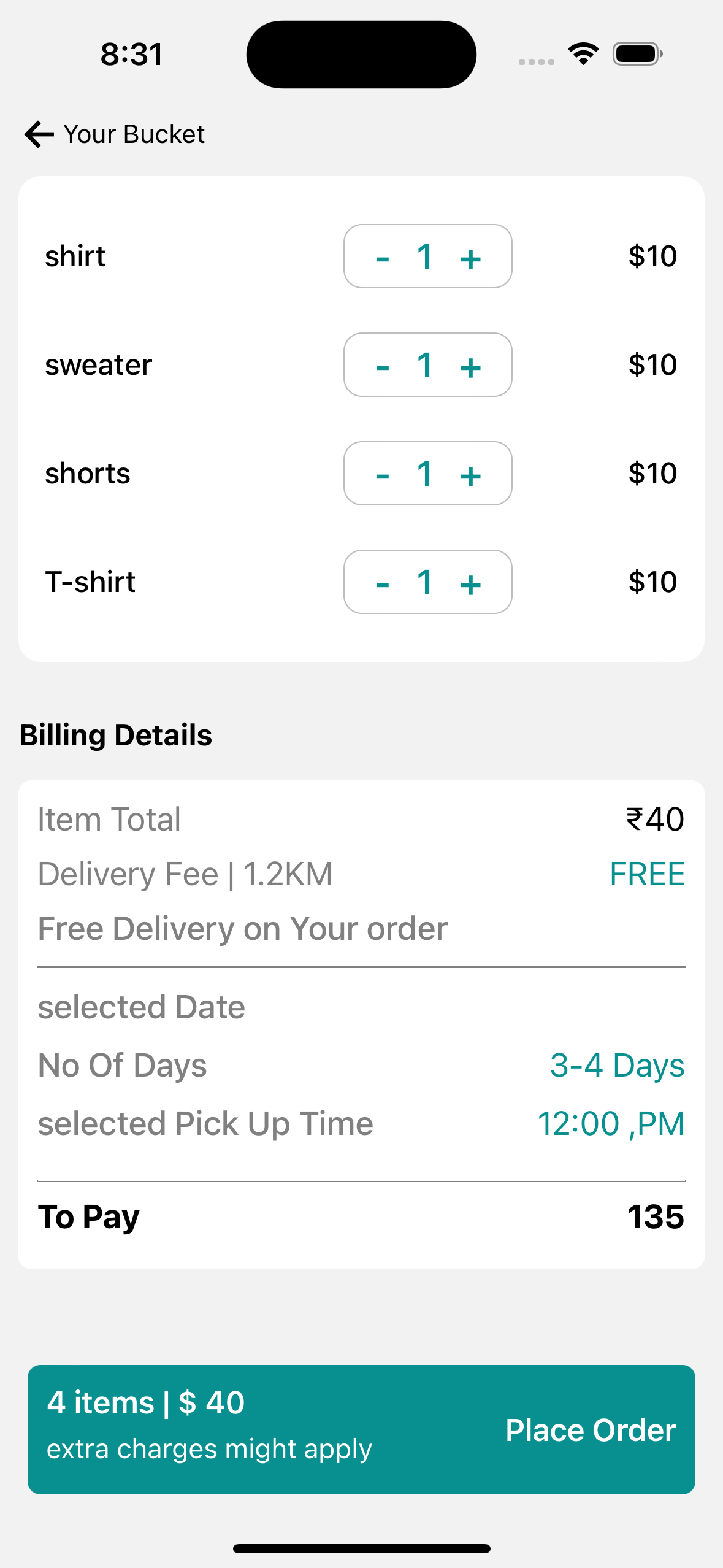The image size is (723, 1568).
Task: Tap the Place Order button
Action: point(589,1429)
